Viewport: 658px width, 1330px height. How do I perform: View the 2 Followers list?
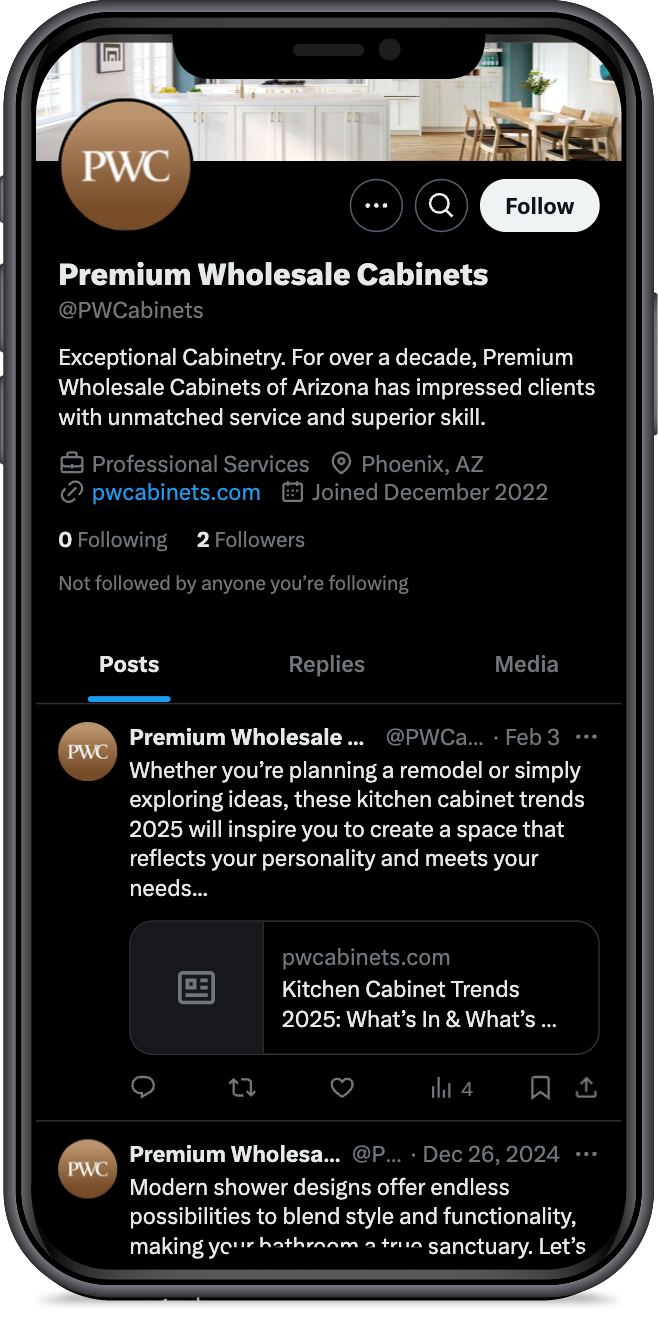coord(250,540)
